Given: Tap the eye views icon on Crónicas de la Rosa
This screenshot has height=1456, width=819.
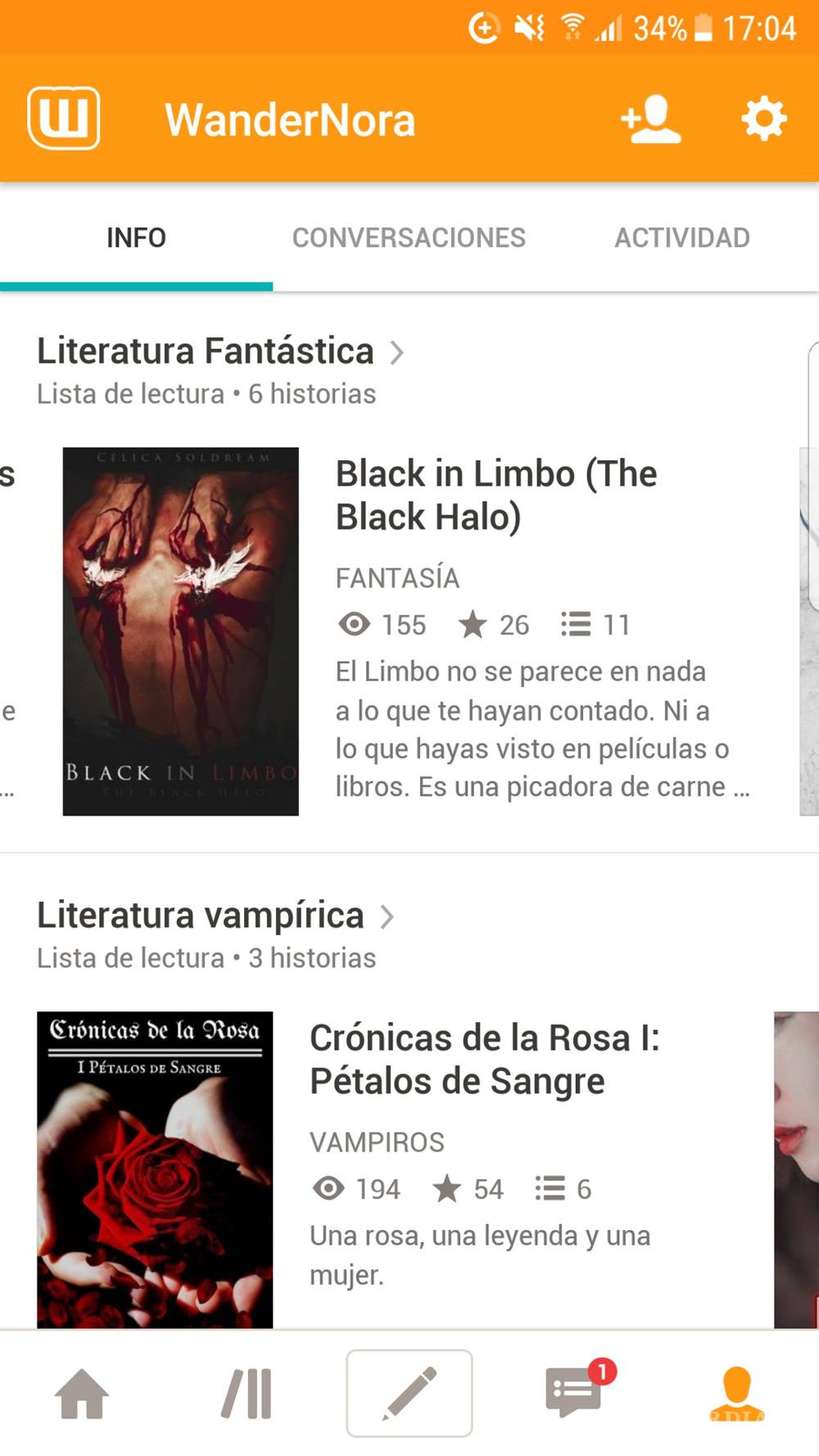Looking at the screenshot, I should point(328,1188).
